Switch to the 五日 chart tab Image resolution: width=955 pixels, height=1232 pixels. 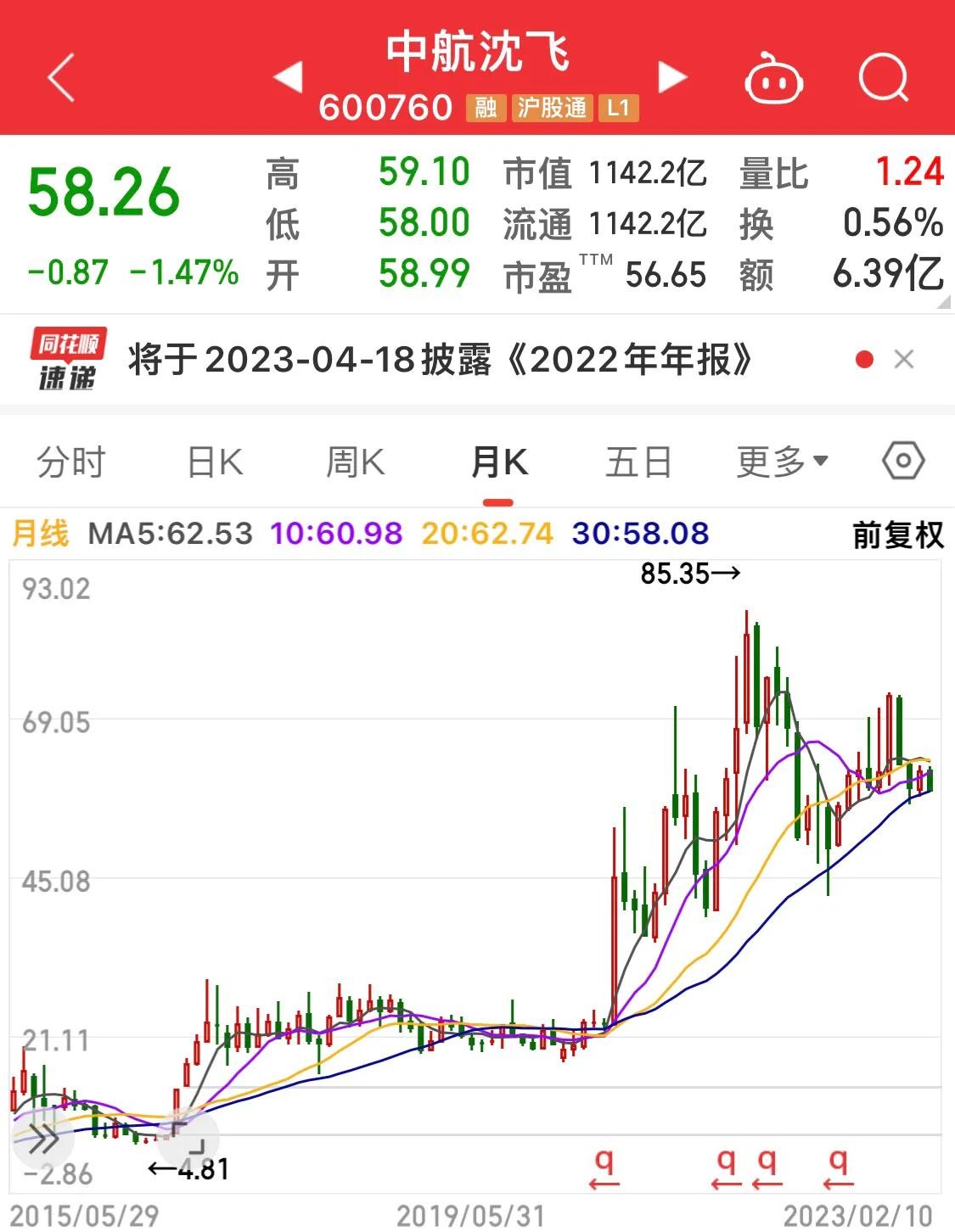coord(638,463)
